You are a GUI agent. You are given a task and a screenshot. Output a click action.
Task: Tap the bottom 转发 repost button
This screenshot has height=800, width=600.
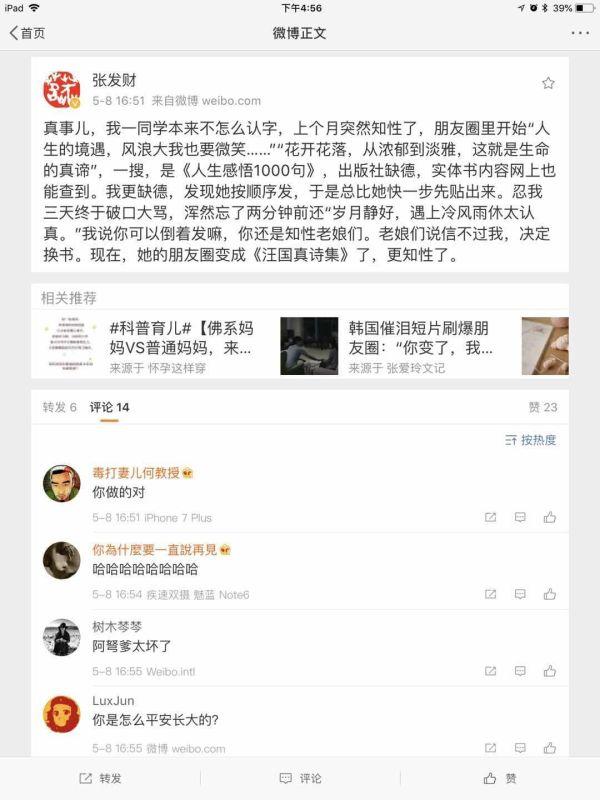[100, 778]
